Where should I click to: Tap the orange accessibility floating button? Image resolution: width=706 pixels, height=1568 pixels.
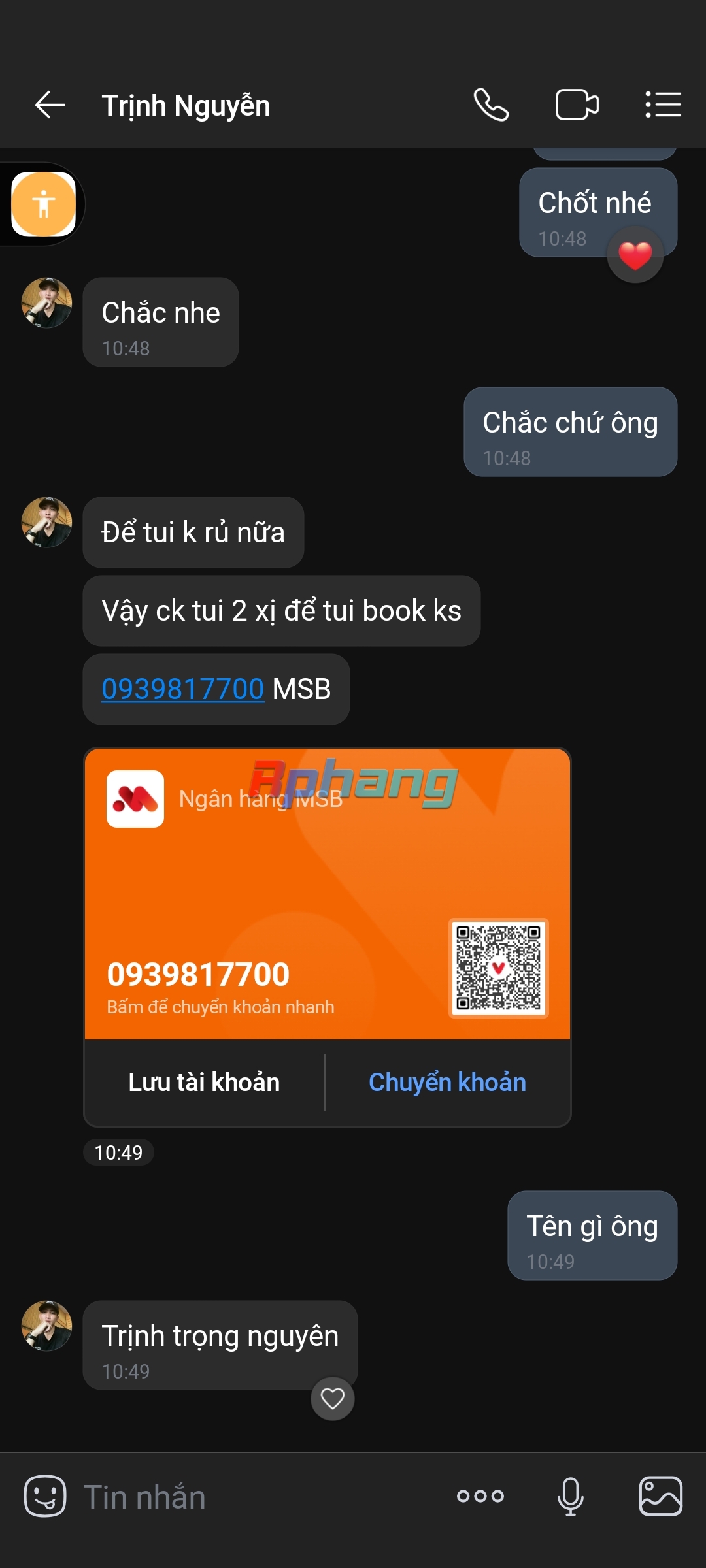(x=43, y=204)
